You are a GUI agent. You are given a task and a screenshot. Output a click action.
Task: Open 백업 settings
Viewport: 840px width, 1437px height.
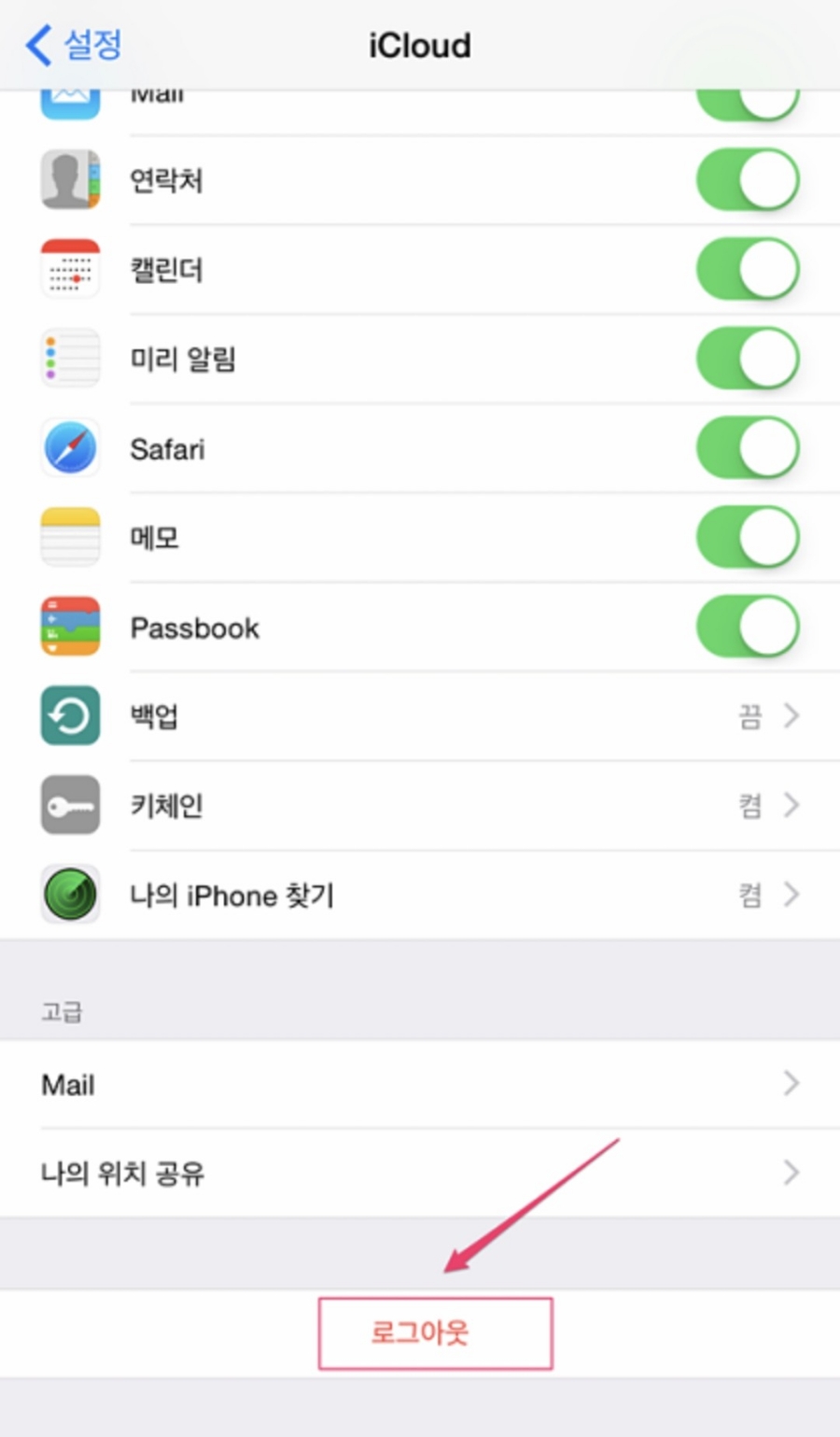[x=420, y=716]
